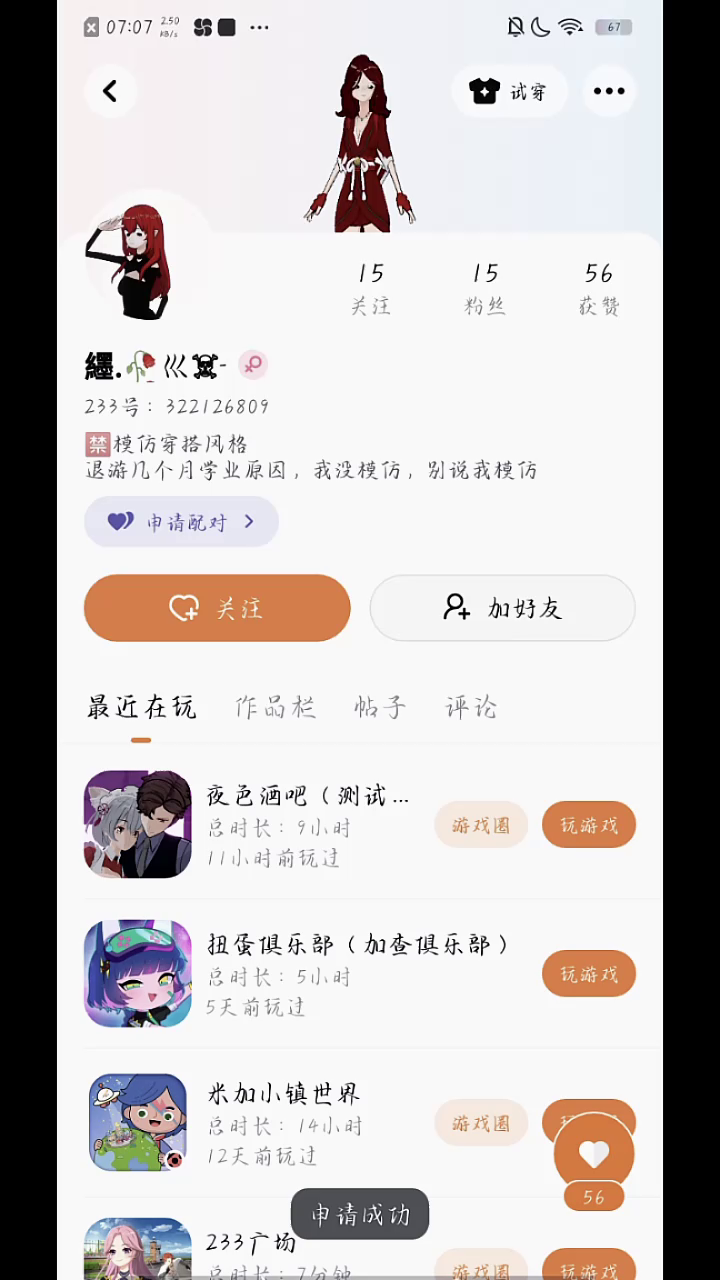
Task: Switch to the 评论 tab
Action: click(471, 708)
